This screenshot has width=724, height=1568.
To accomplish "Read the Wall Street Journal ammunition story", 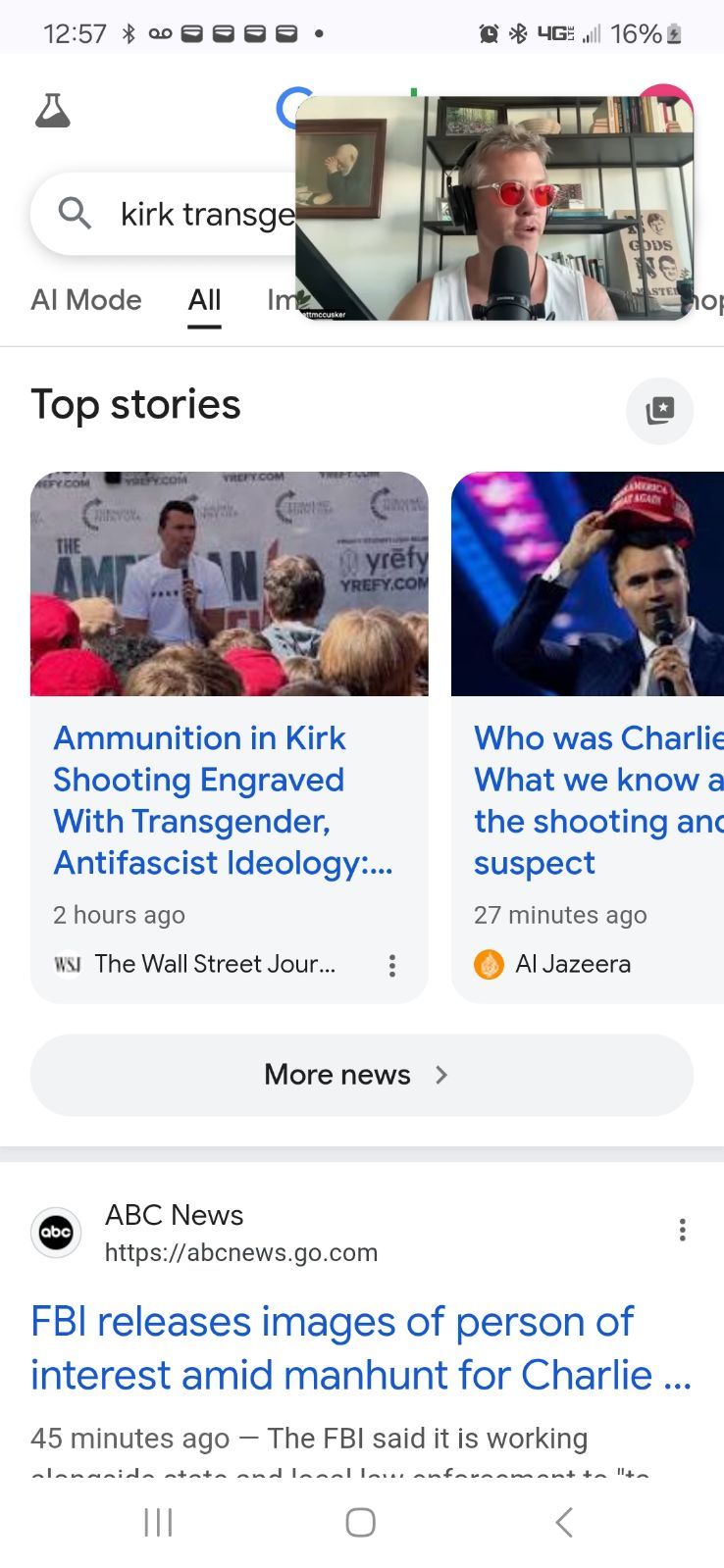I will (x=223, y=799).
